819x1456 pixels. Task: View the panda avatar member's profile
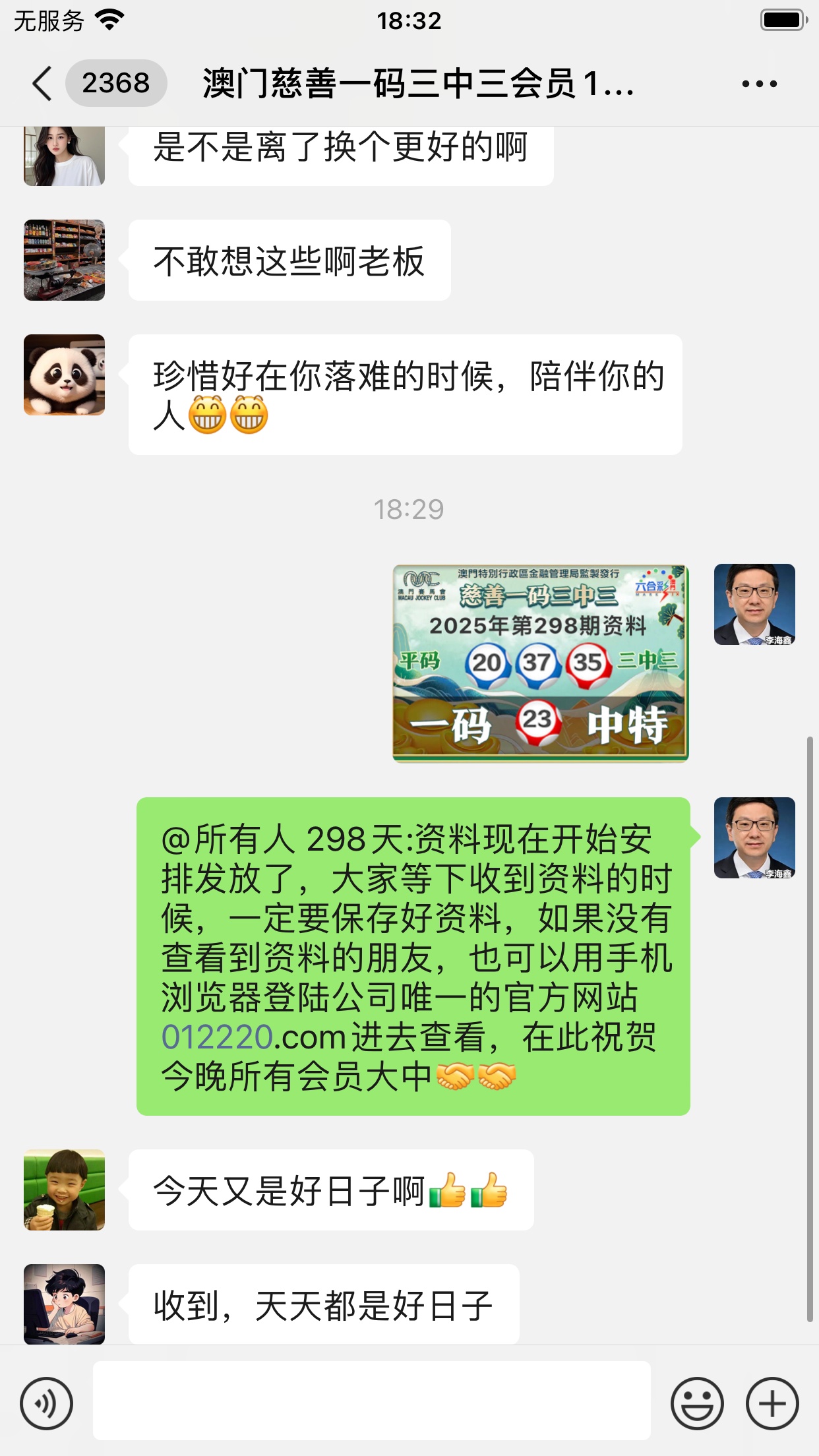coord(64,375)
